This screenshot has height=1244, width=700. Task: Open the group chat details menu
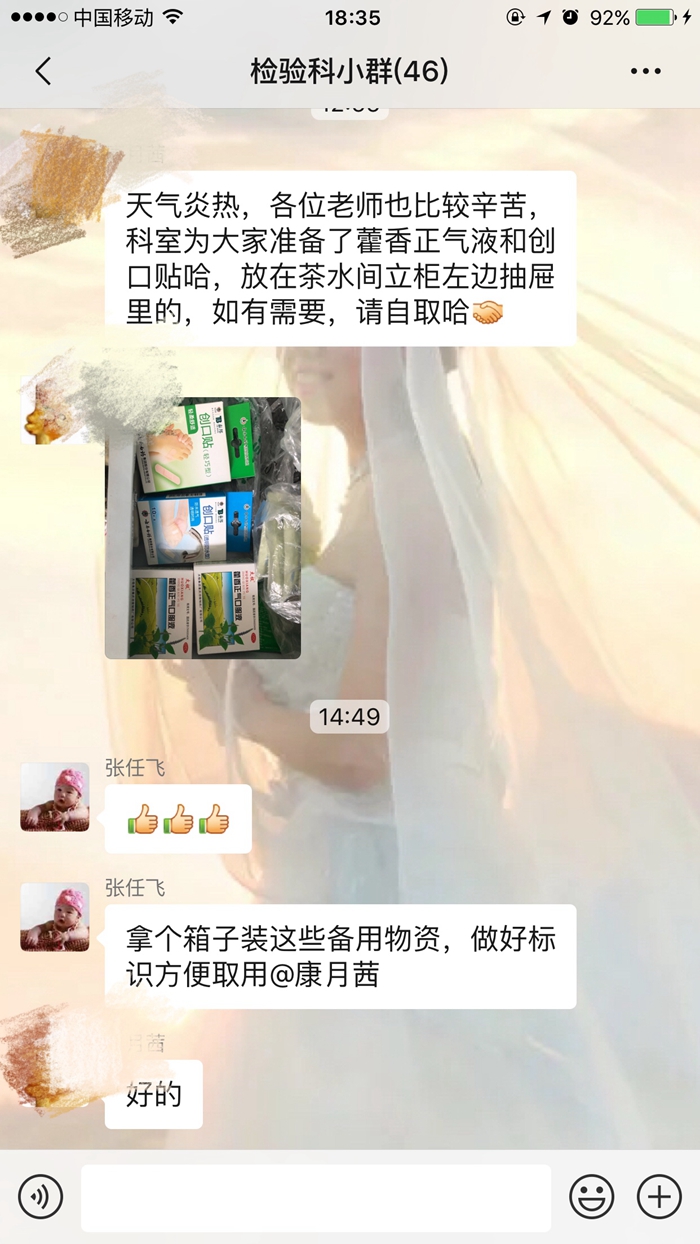coord(645,72)
